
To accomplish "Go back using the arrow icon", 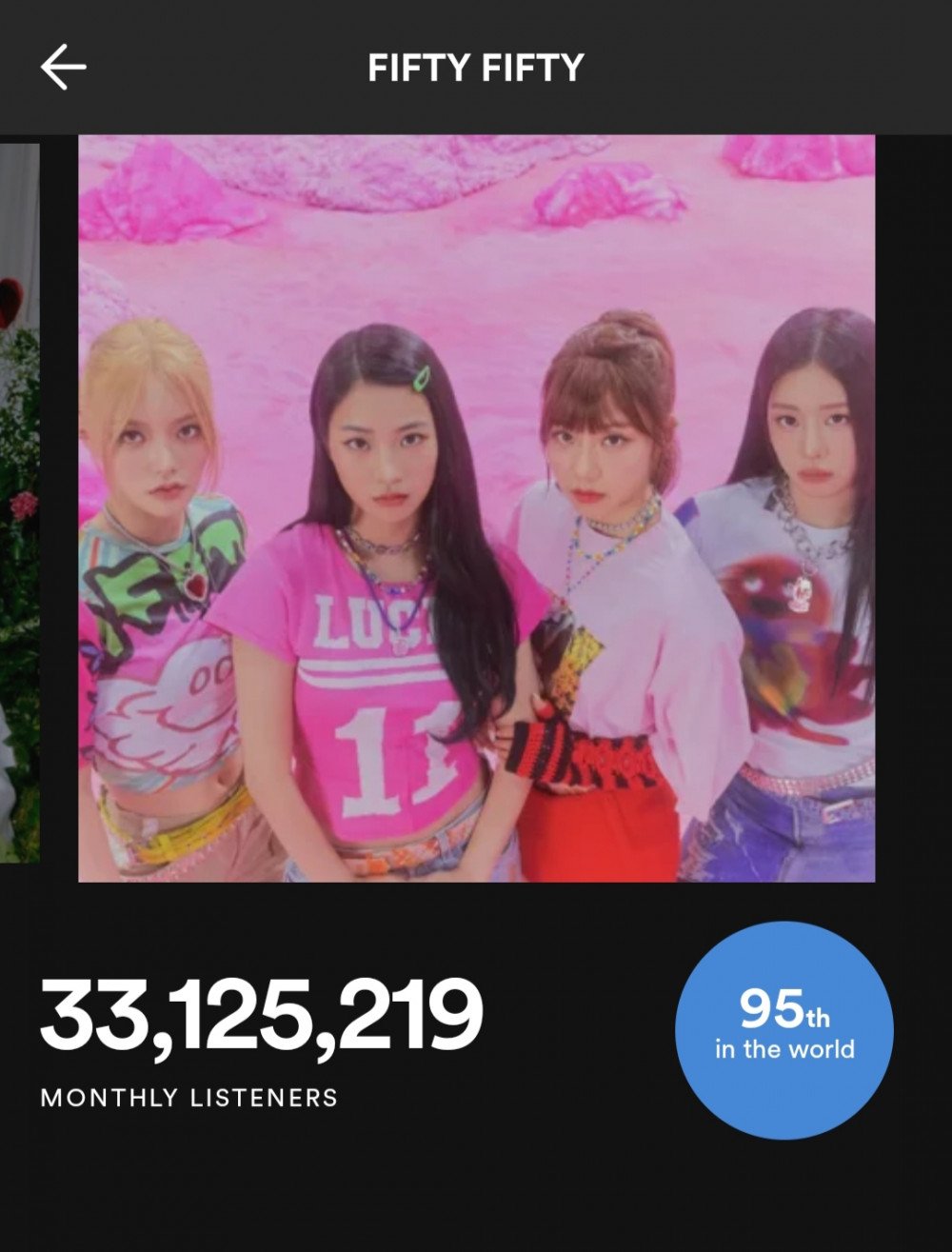I will tap(63, 68).
